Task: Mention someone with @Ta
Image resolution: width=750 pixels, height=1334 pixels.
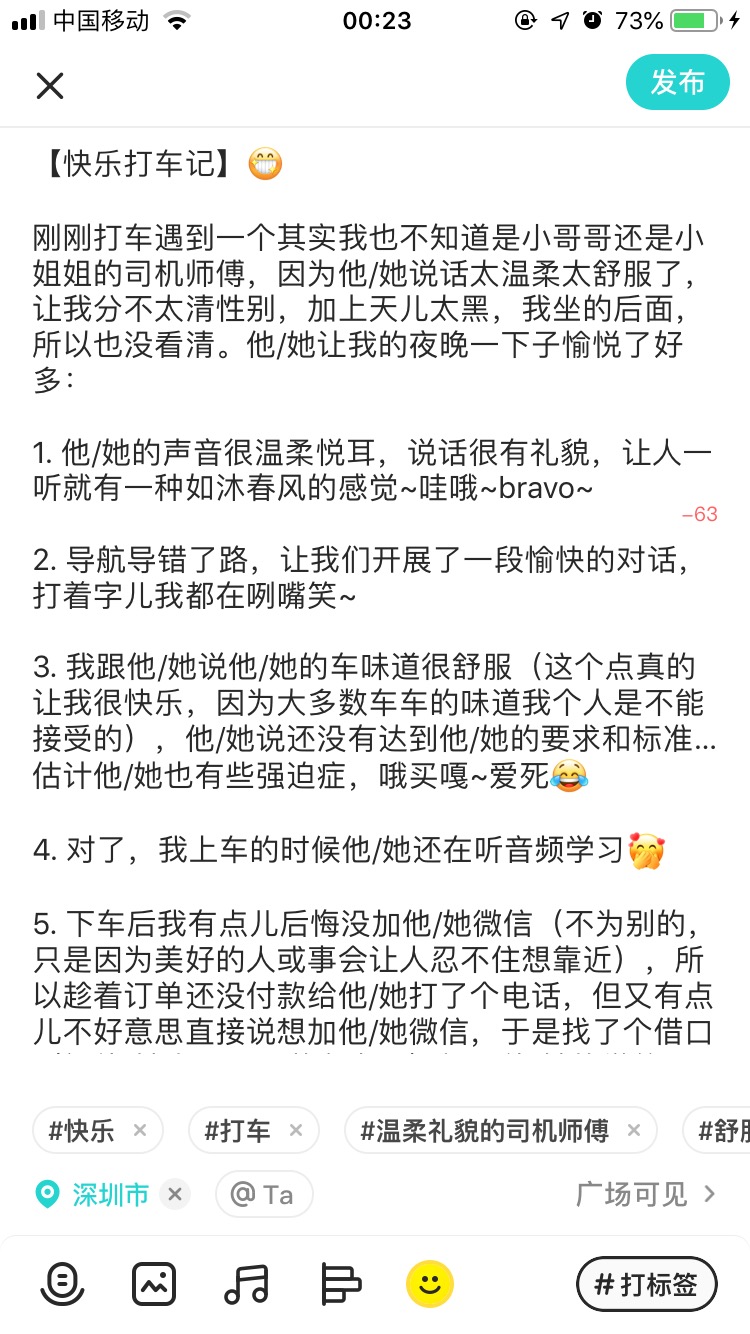Action: 263,1194
